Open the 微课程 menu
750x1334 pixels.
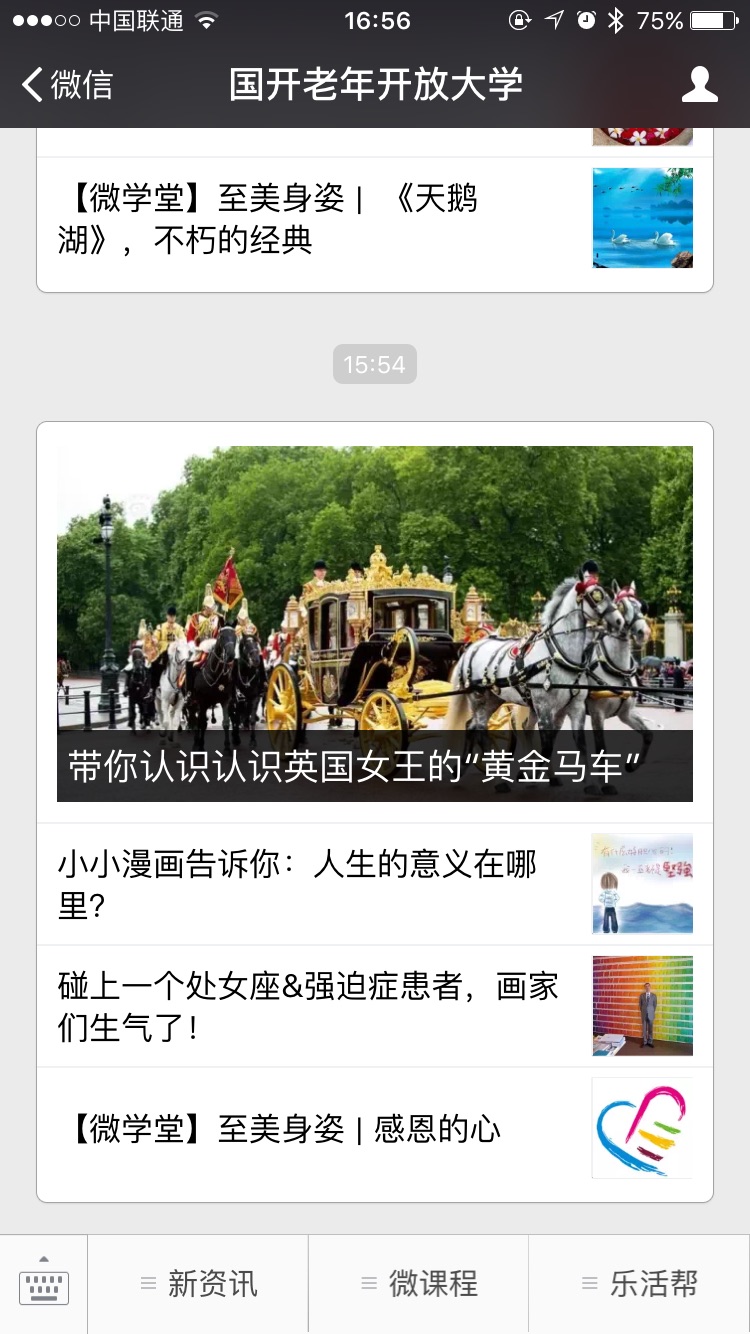pyautogui.click(x=418, y=1284)
